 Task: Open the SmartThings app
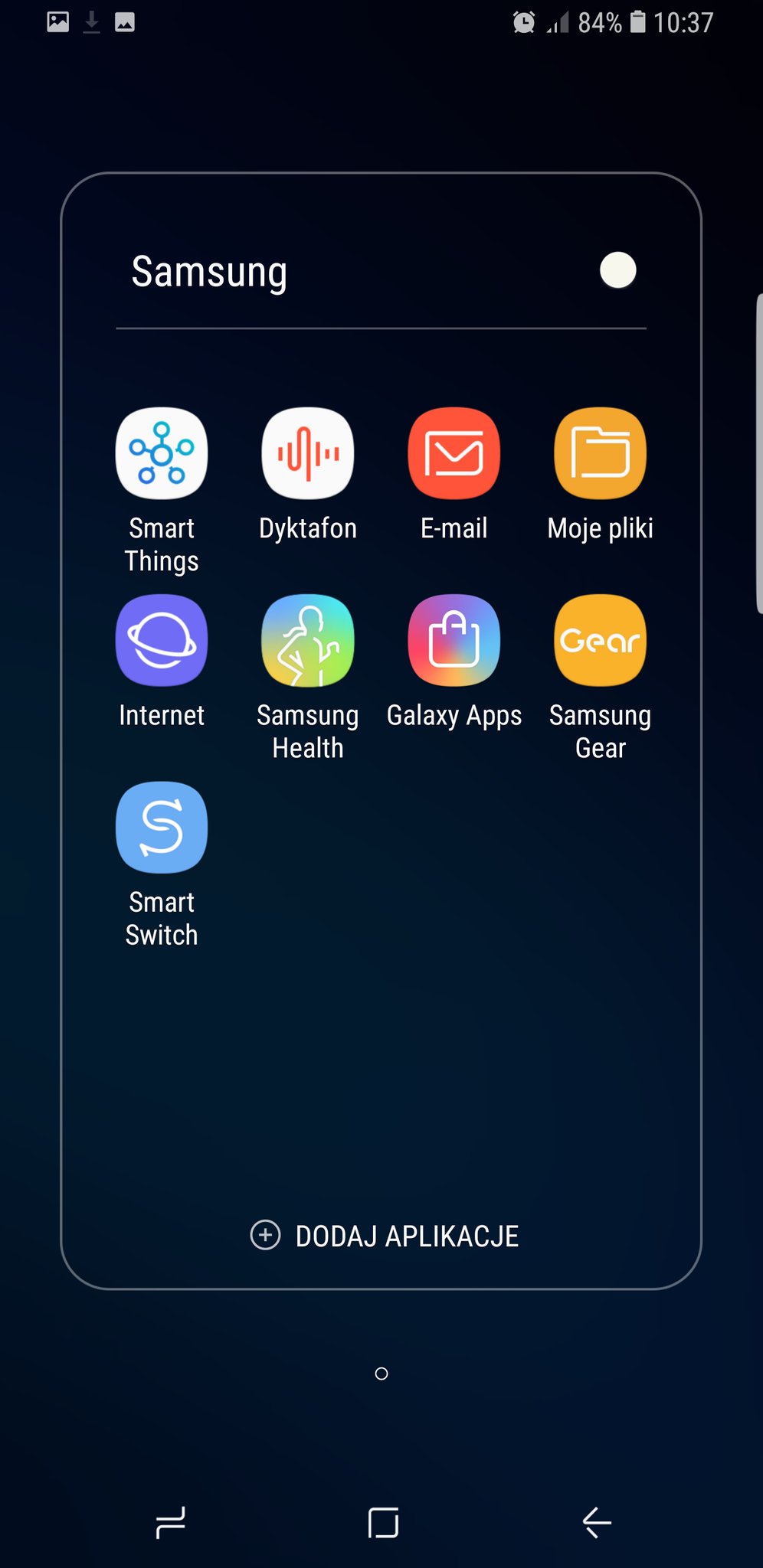pos(162,453)
